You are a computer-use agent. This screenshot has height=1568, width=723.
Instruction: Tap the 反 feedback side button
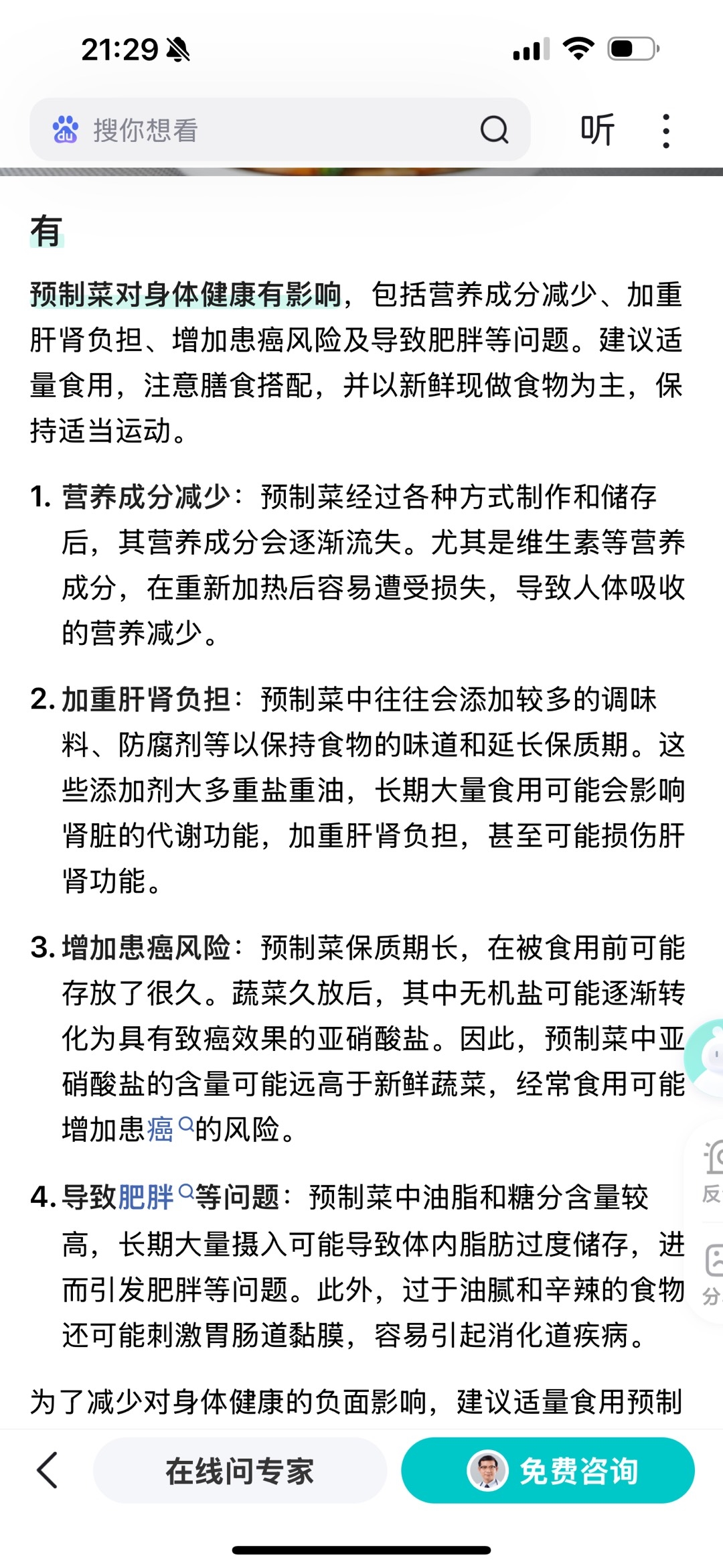click(x=710, y=1172)
